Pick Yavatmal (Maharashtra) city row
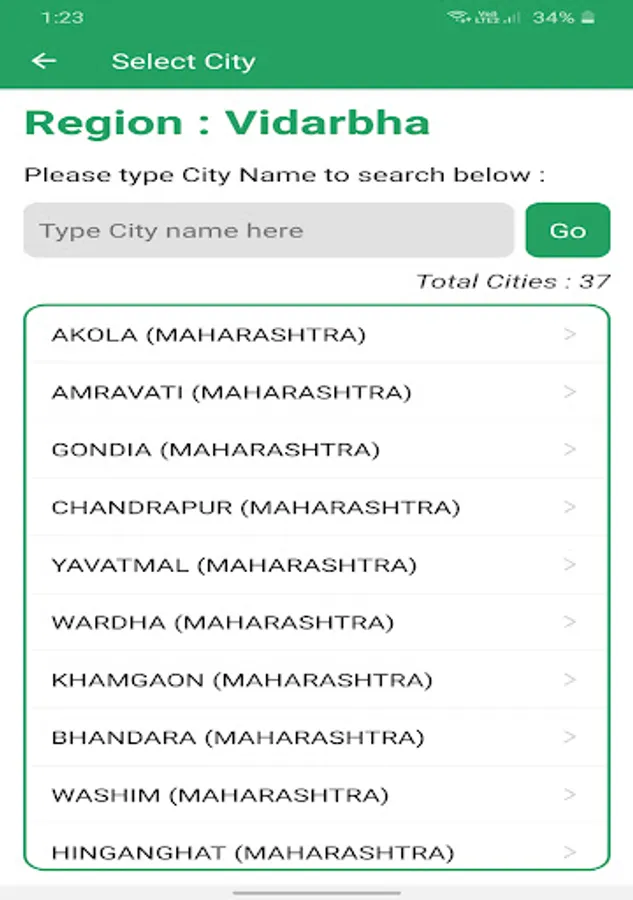This screenshot has width=633, height=900. coord(315,565)
